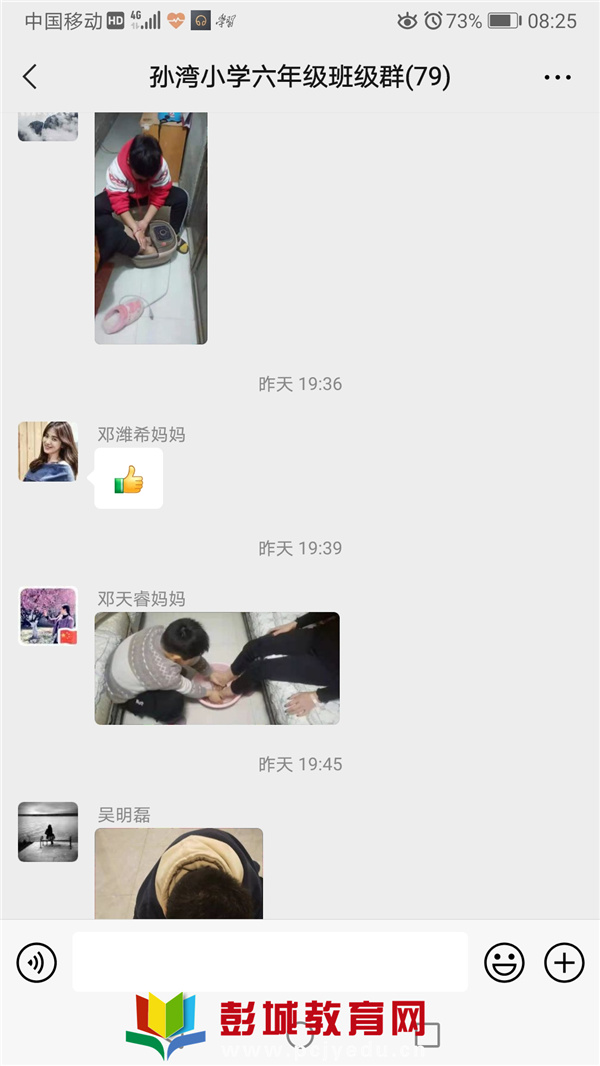This screenshot has height=1066, width=600.
Task: Open the plus attachments menu
Action: (x=564, y=963)
